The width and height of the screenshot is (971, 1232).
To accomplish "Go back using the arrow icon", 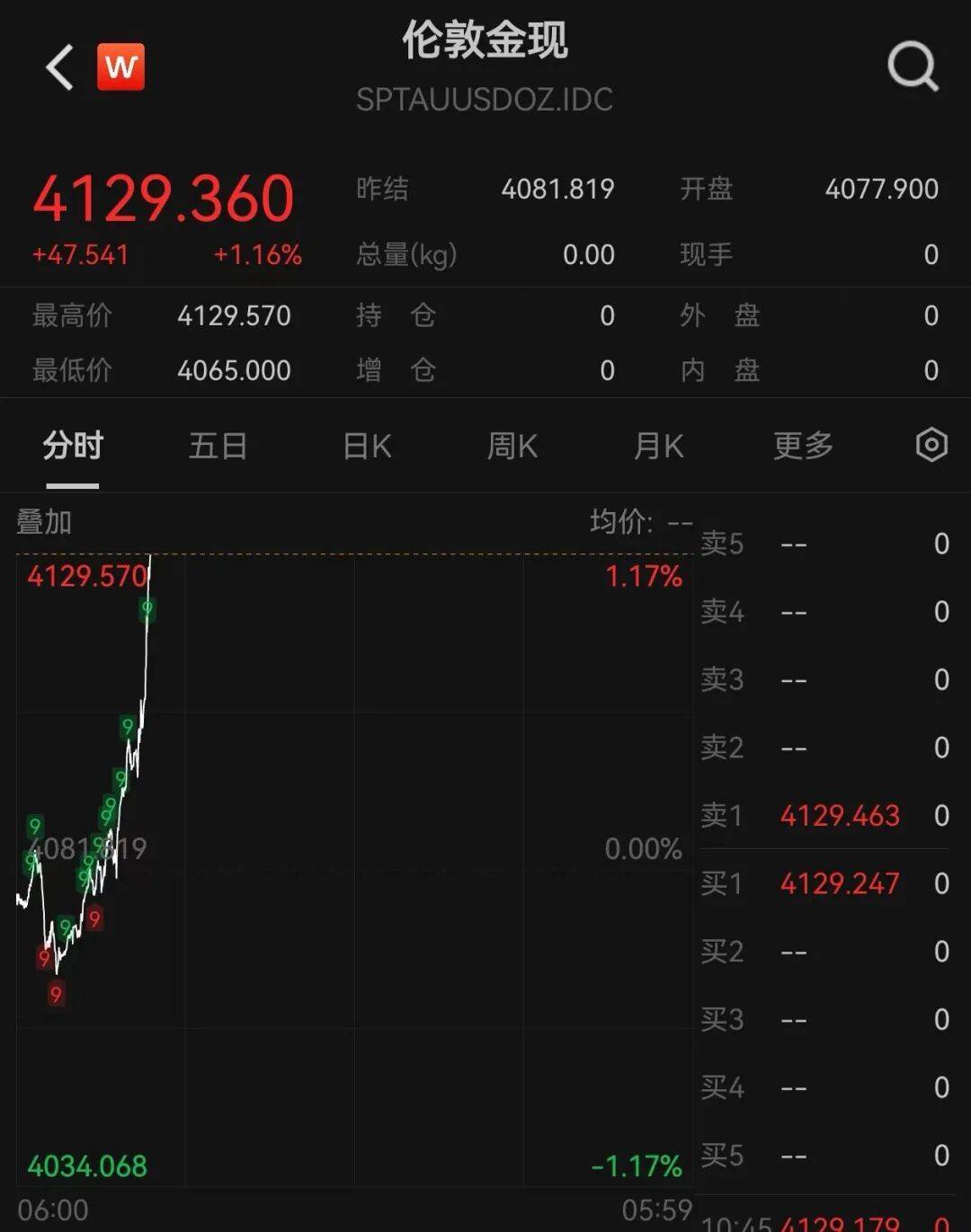I will [x=59, y=67].
